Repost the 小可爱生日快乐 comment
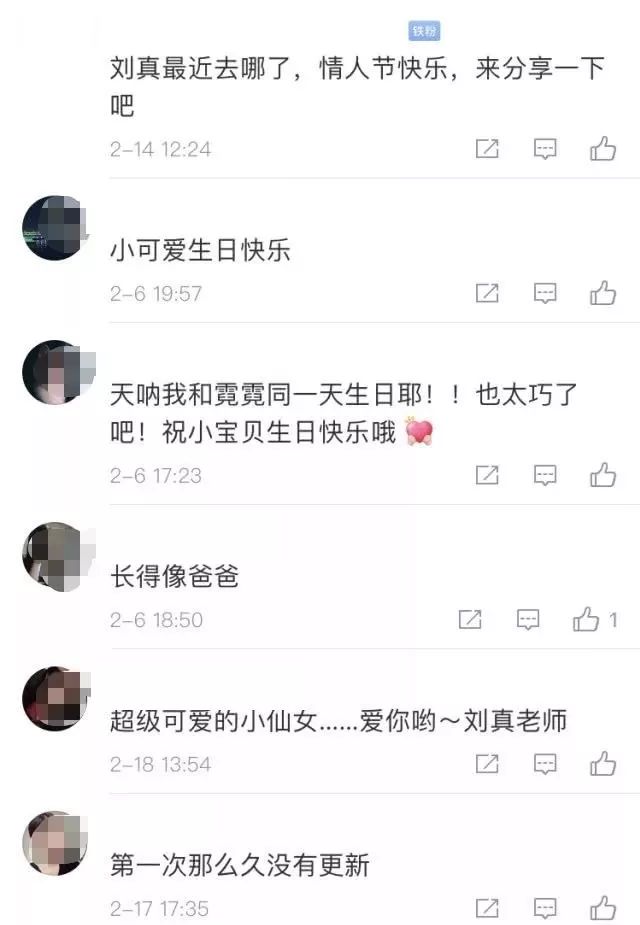640x925 pixels. pos(487,293)
